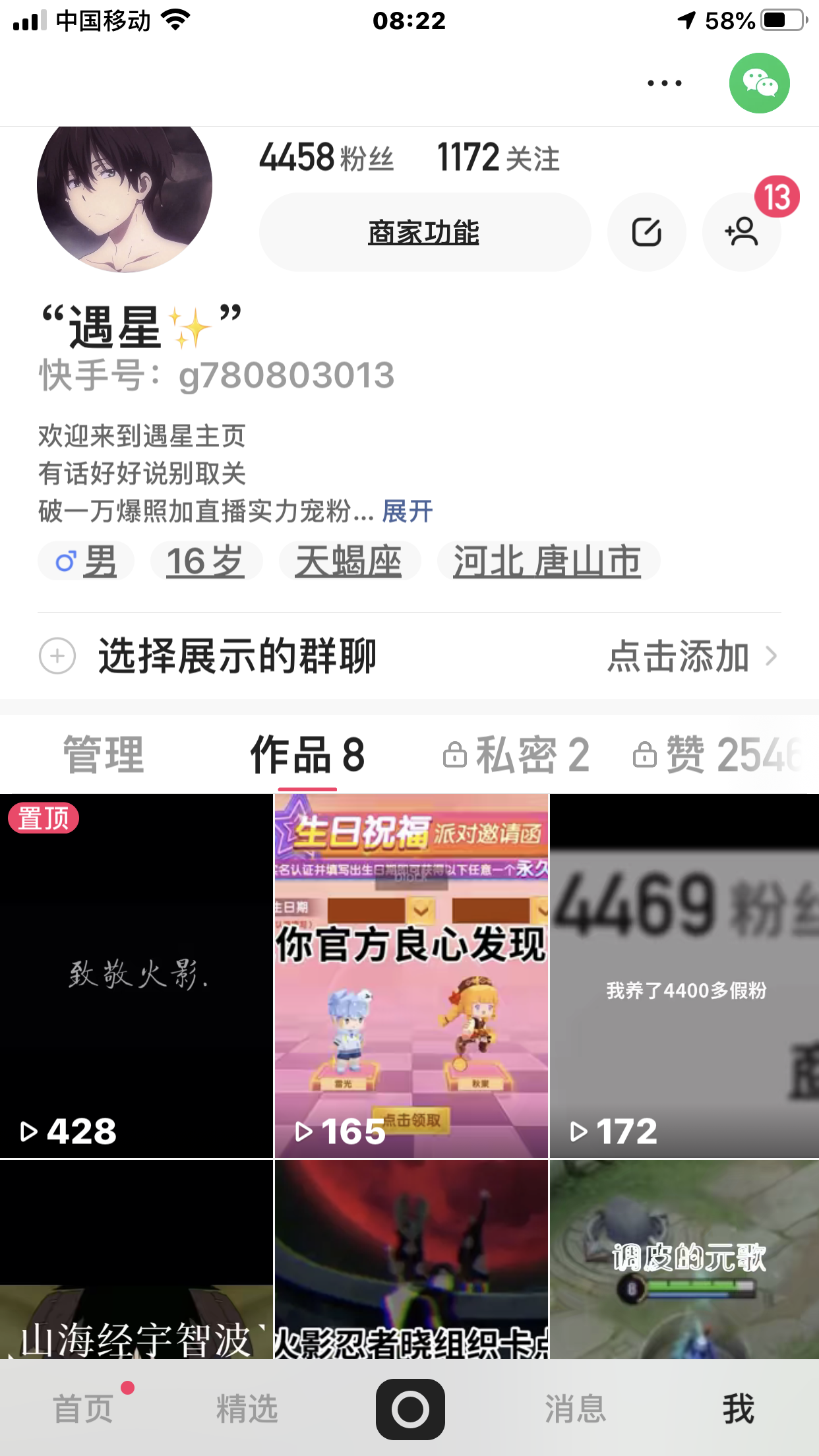
Task: Open the three-dot overflow menu
Action: [664, 84]
